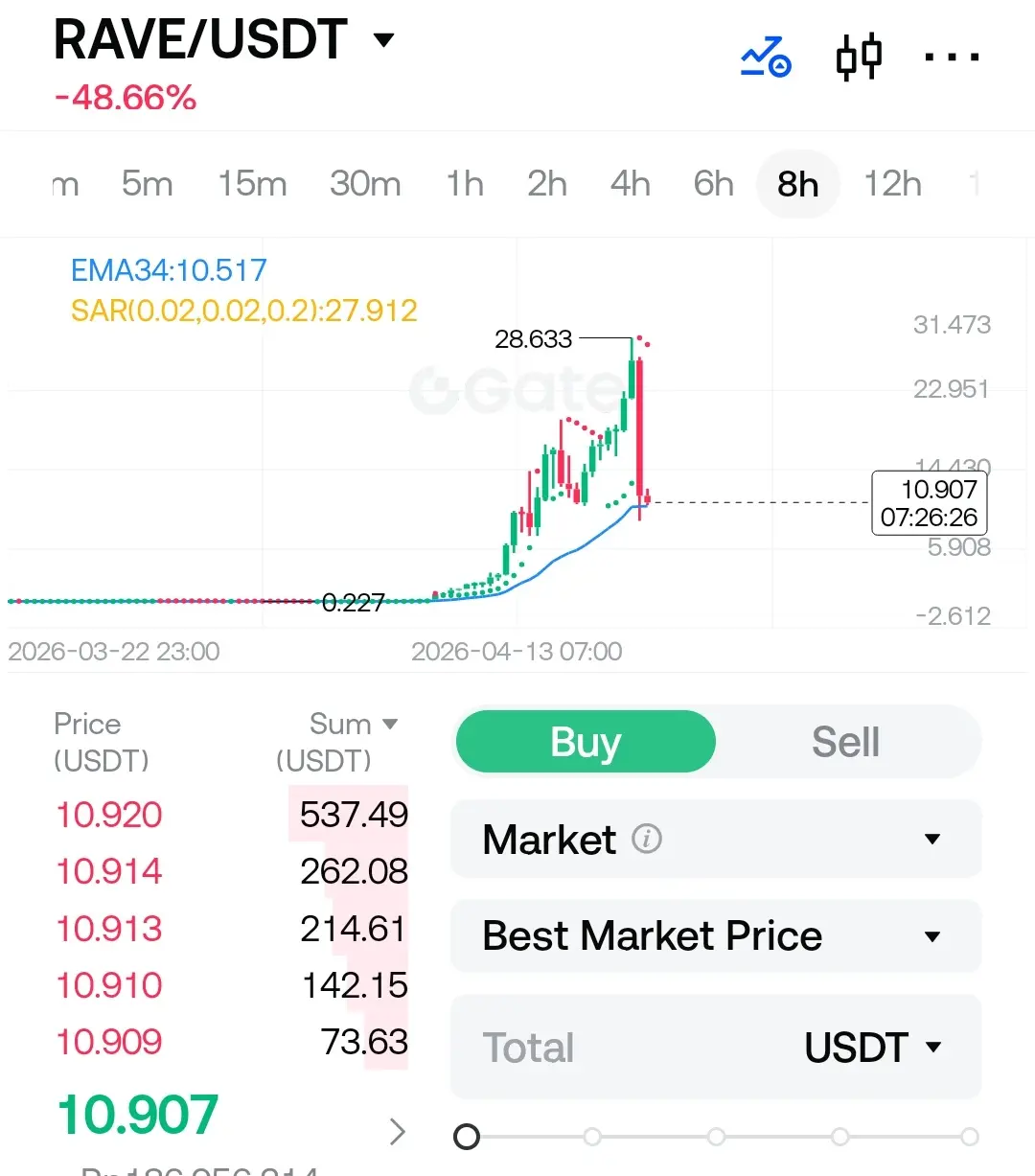Change chart to 2h interval
Viewport: 1035px width, 1176px height.
547,183
